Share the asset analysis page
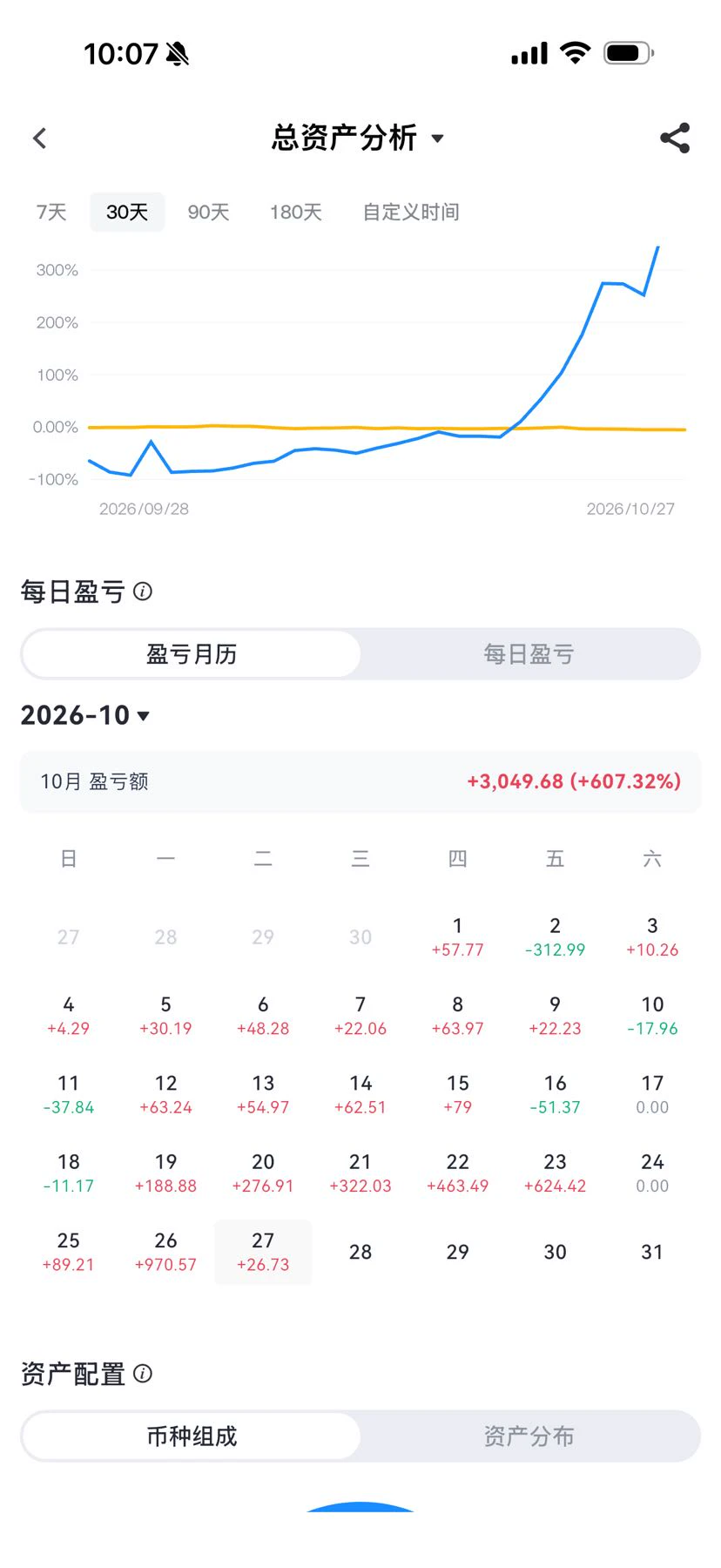 click(x=675, y=138)
